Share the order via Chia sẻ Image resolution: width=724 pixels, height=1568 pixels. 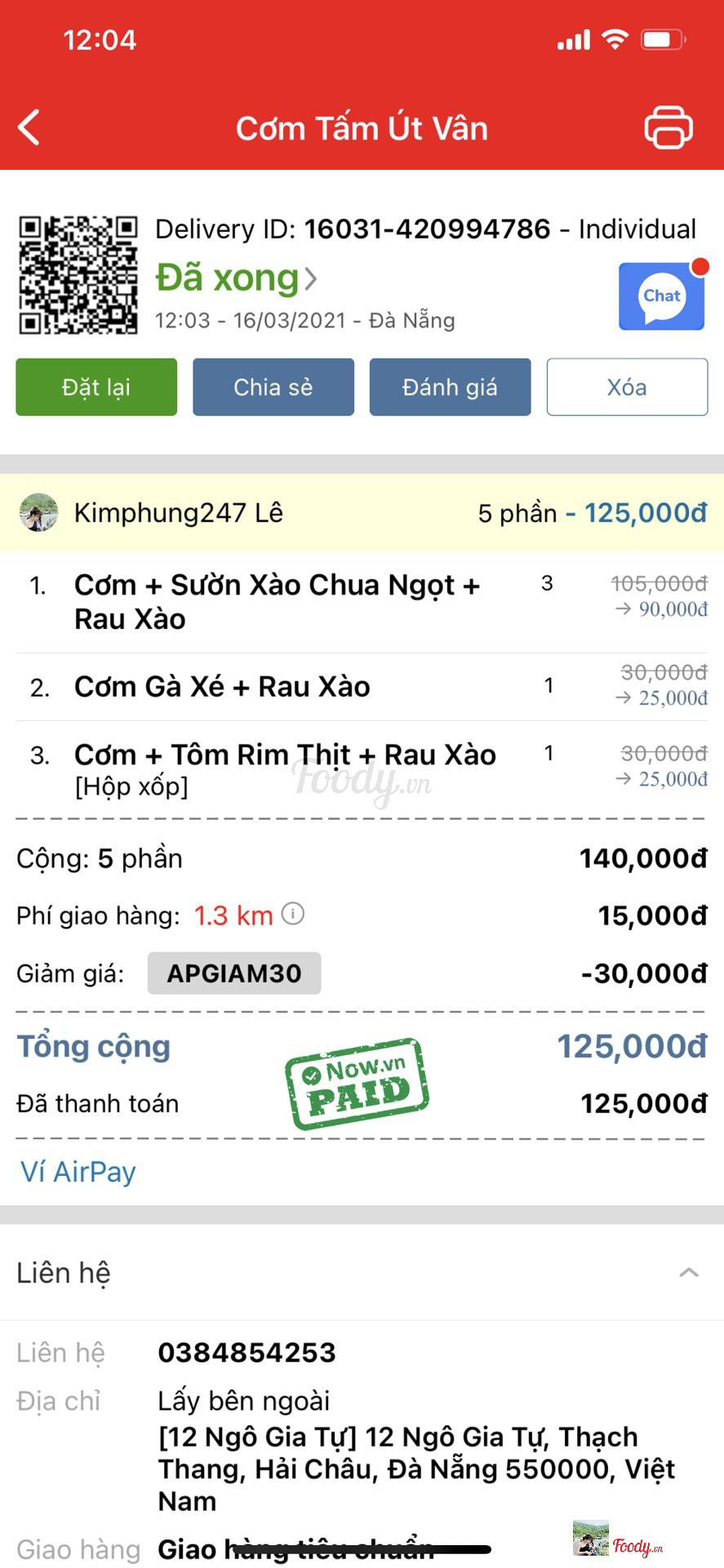tap(273, 387)
